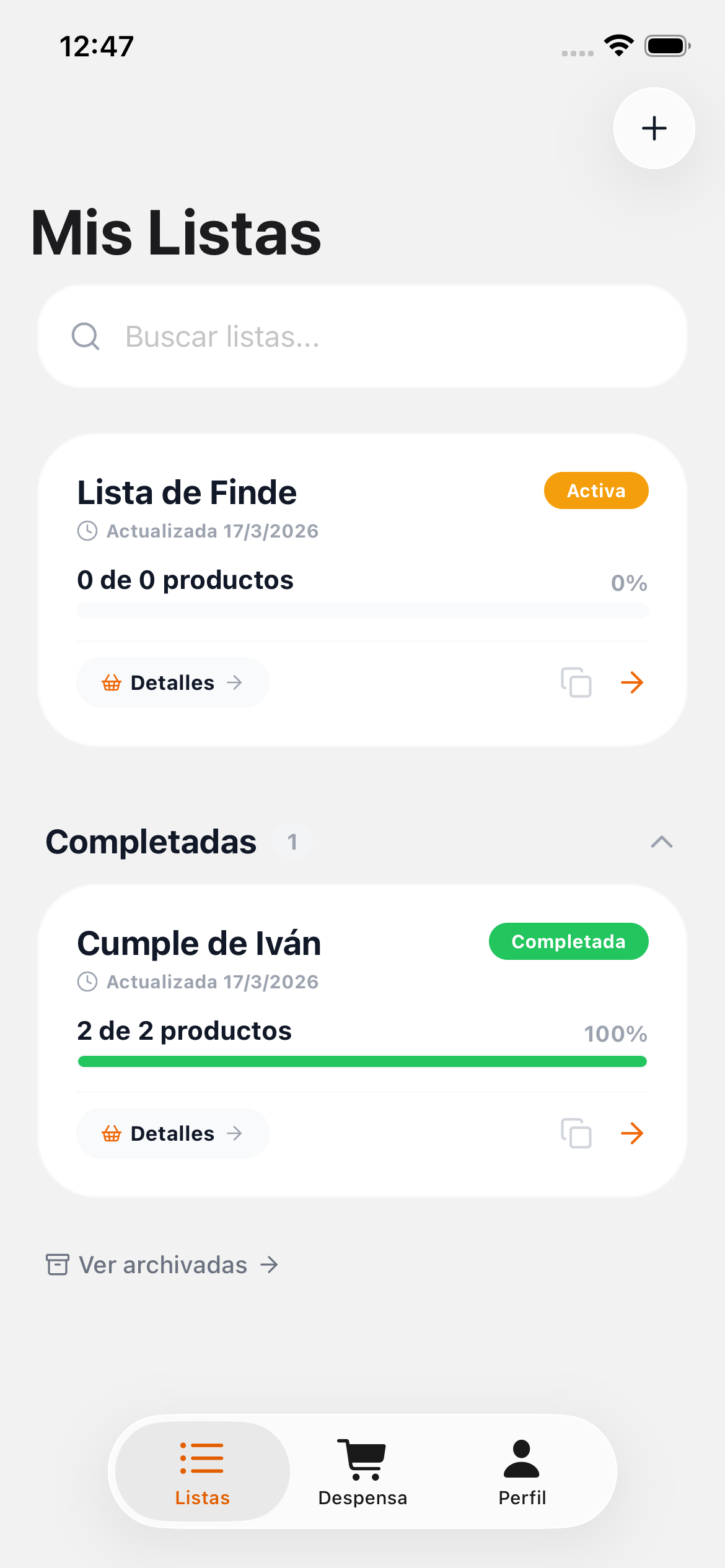
Task: Collapse the Completadas section
Action: point(662,842)
